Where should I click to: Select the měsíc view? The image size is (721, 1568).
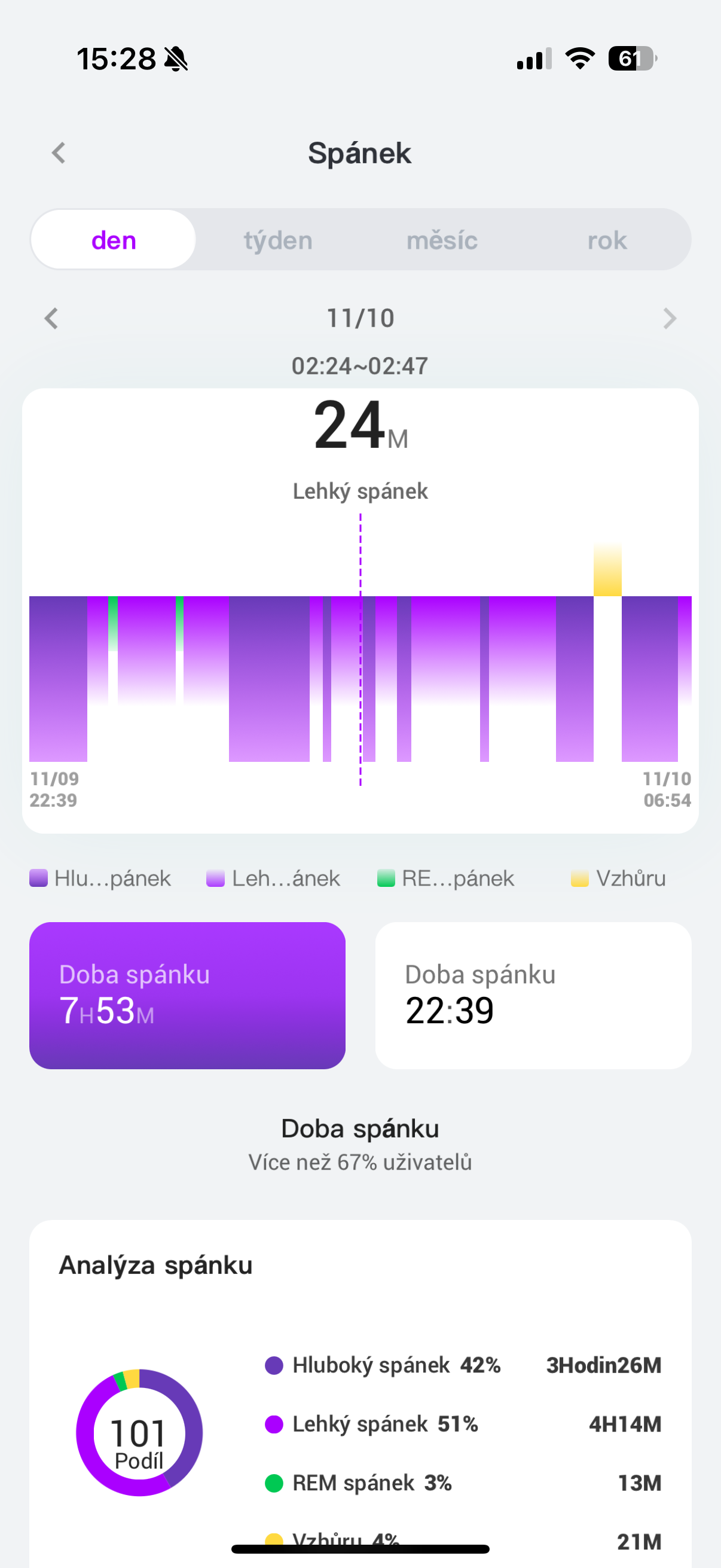point(442,240)
